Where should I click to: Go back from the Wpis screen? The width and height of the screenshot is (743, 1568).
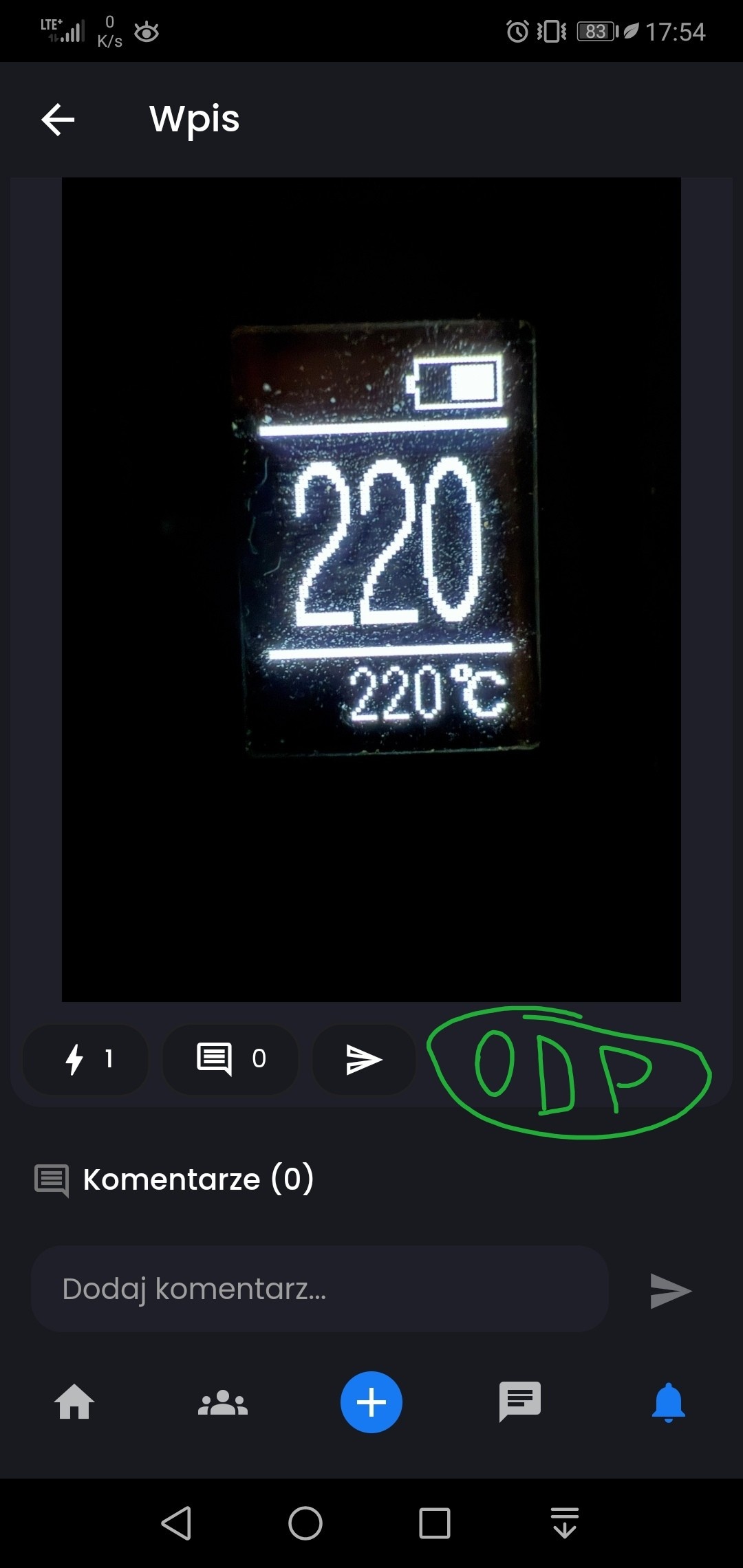[x=58, y=120]
